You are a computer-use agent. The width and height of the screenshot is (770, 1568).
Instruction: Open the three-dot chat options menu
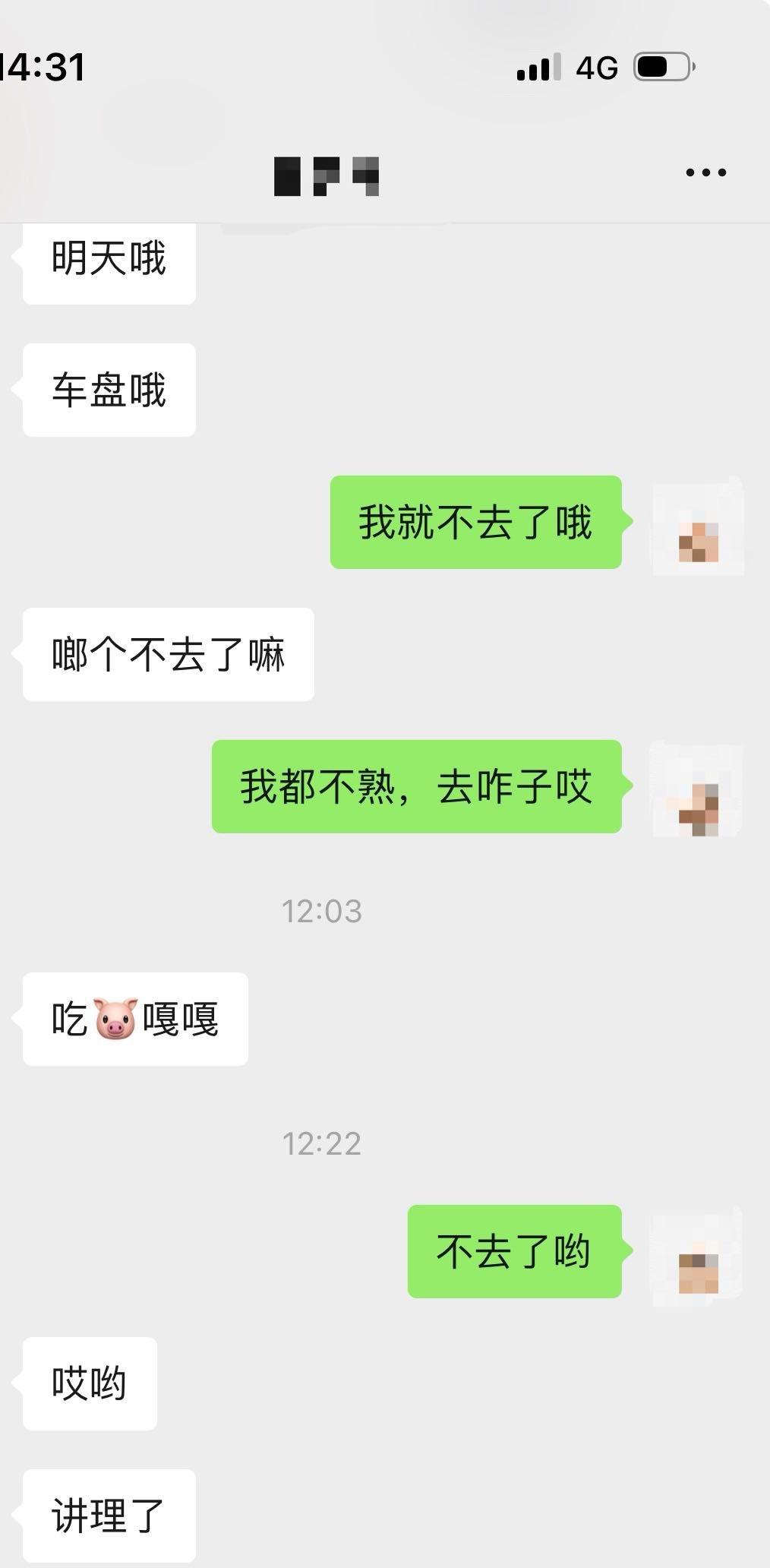click(705, 172)
